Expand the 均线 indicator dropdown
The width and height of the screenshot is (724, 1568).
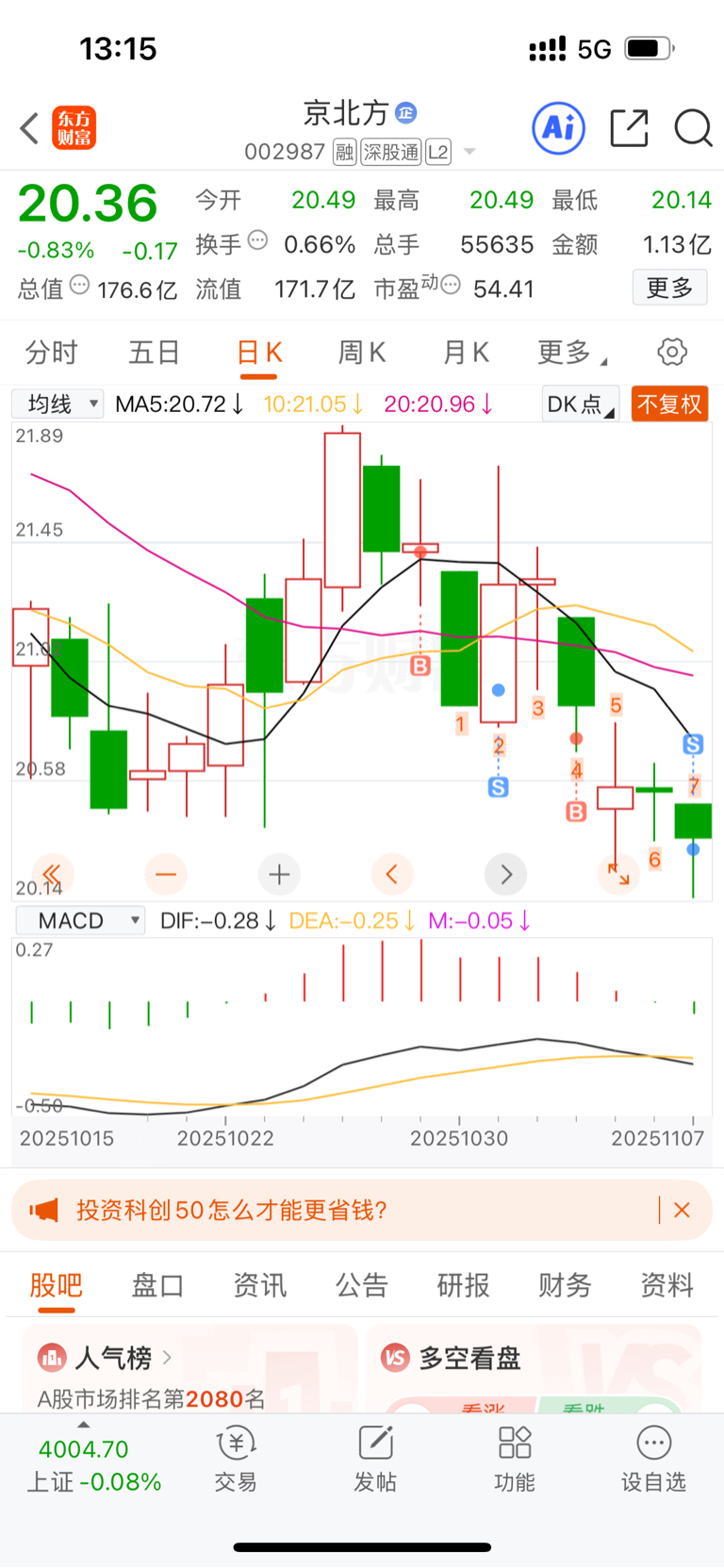58,404
